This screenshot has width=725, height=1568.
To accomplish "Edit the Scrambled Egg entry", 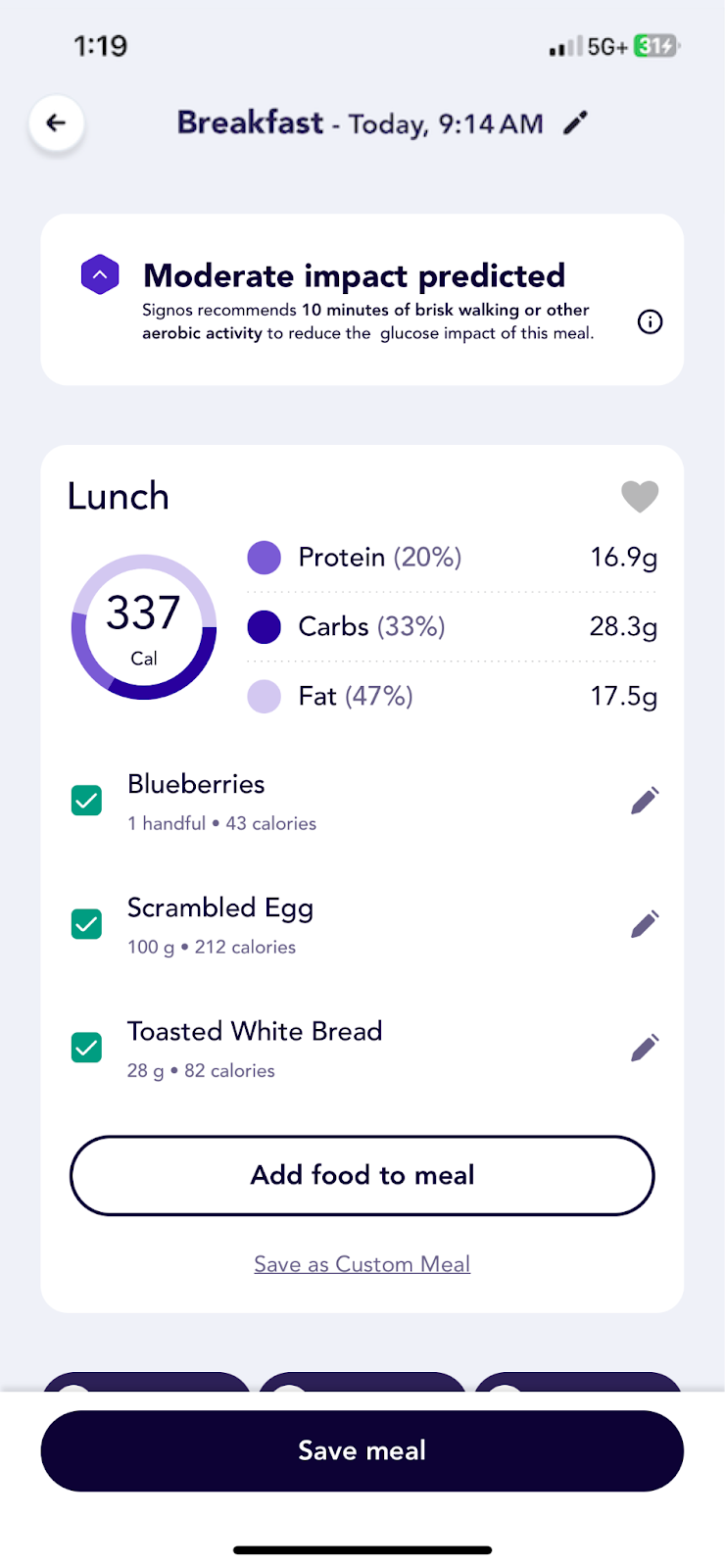I will pos(645,924).
